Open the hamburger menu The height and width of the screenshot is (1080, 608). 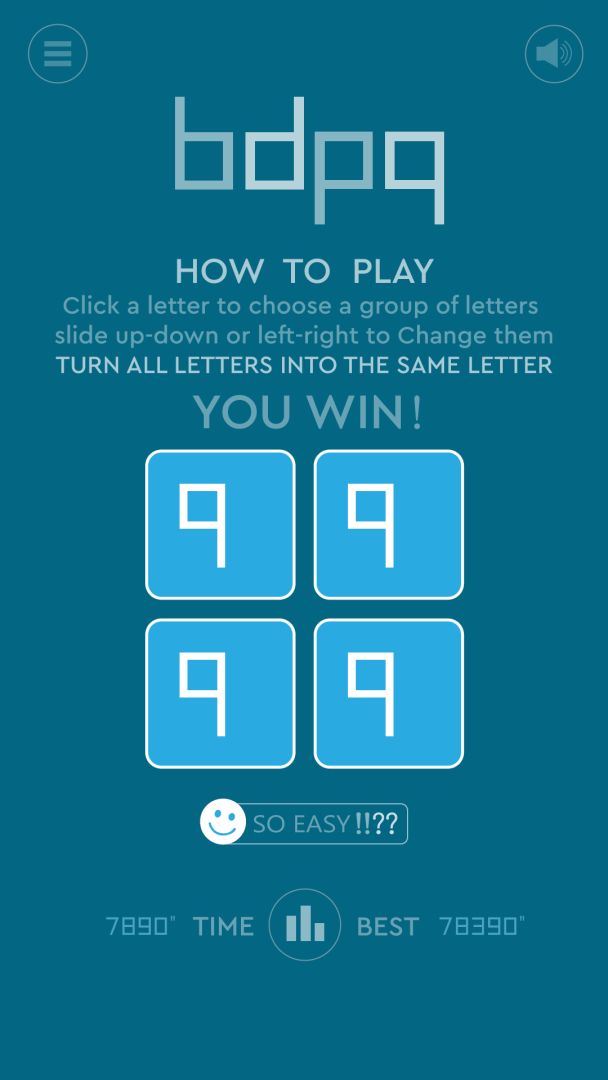58,53
